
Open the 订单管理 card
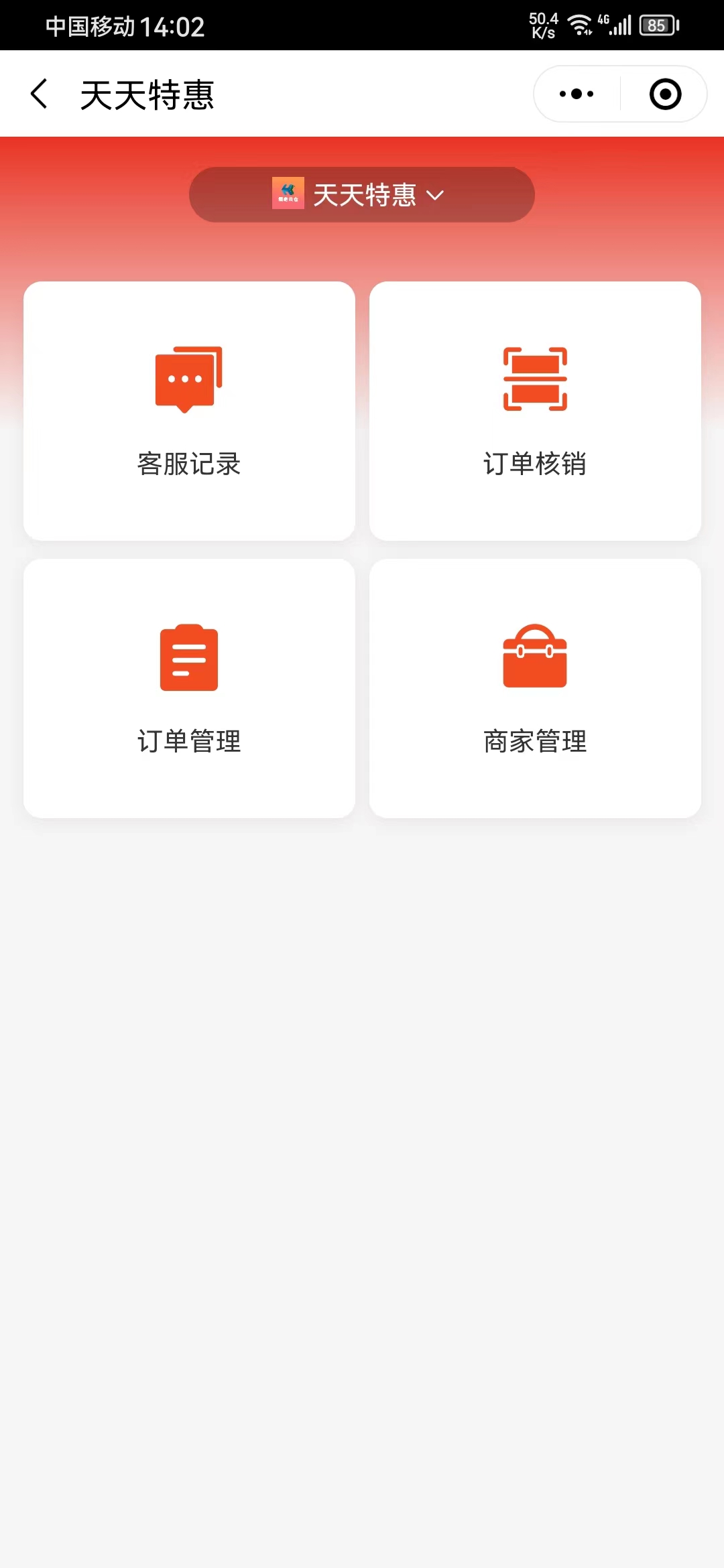coord(189,688)
